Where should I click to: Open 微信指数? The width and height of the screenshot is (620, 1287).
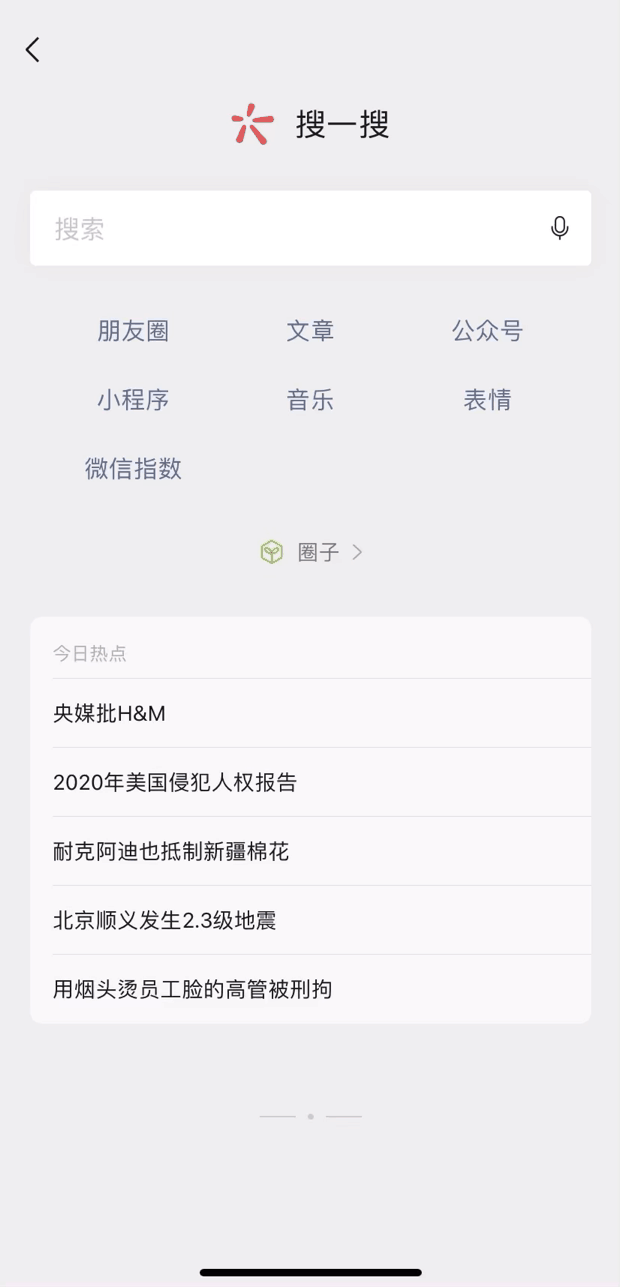133,468
